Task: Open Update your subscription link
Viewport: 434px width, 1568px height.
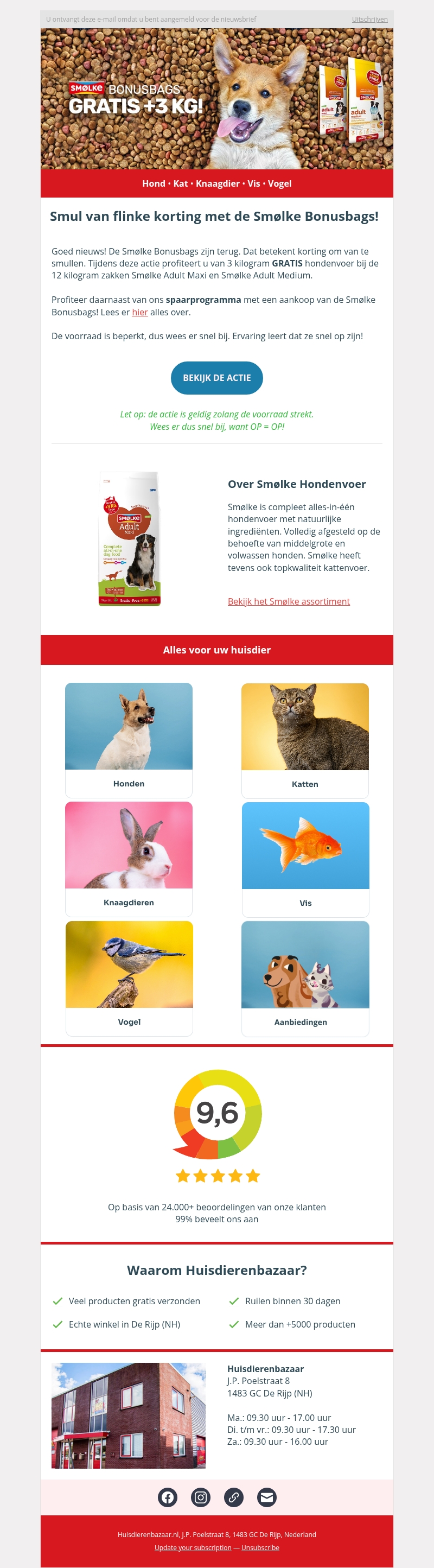Action: [x=193, y=1547]
